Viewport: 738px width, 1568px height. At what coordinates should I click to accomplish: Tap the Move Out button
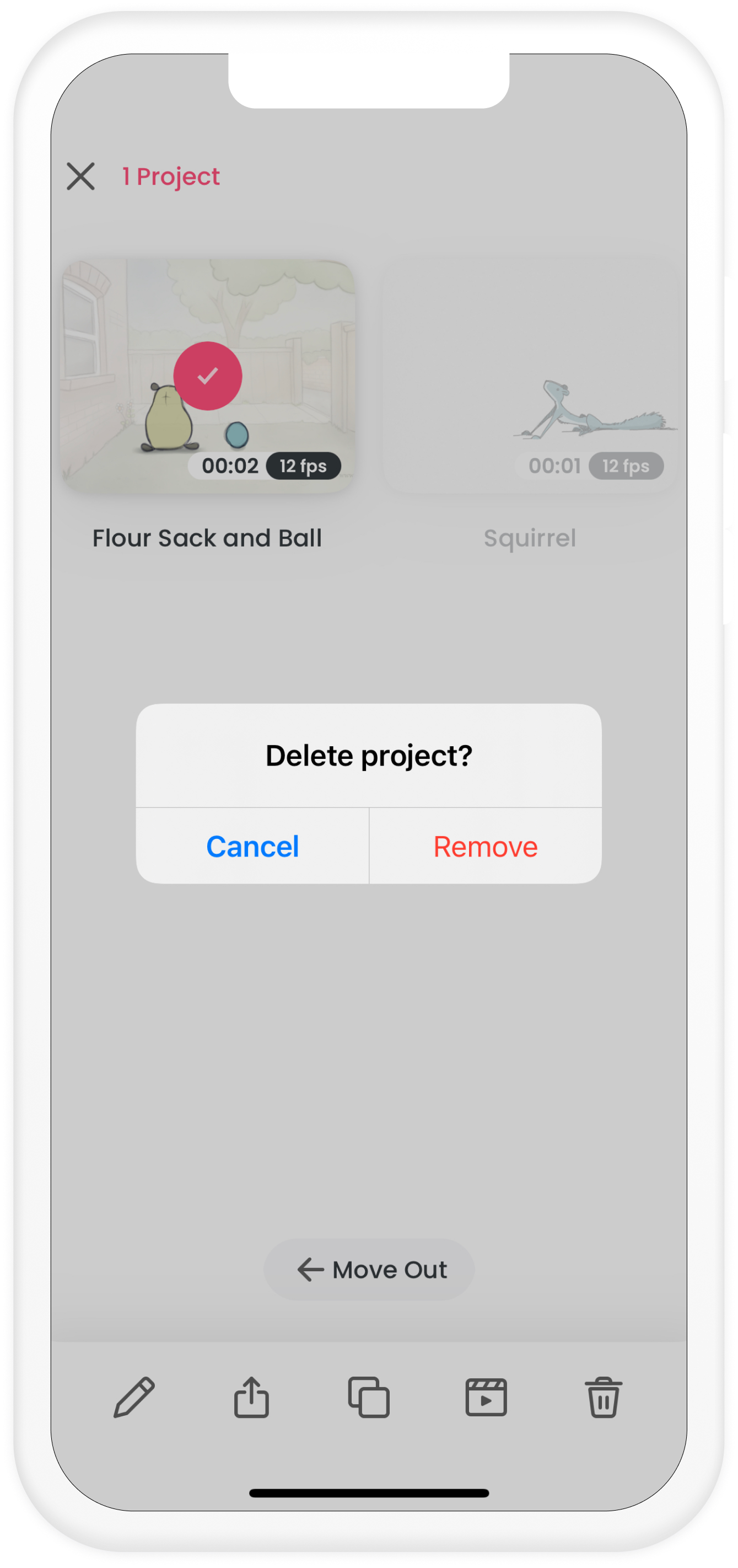click(369, 1269)
